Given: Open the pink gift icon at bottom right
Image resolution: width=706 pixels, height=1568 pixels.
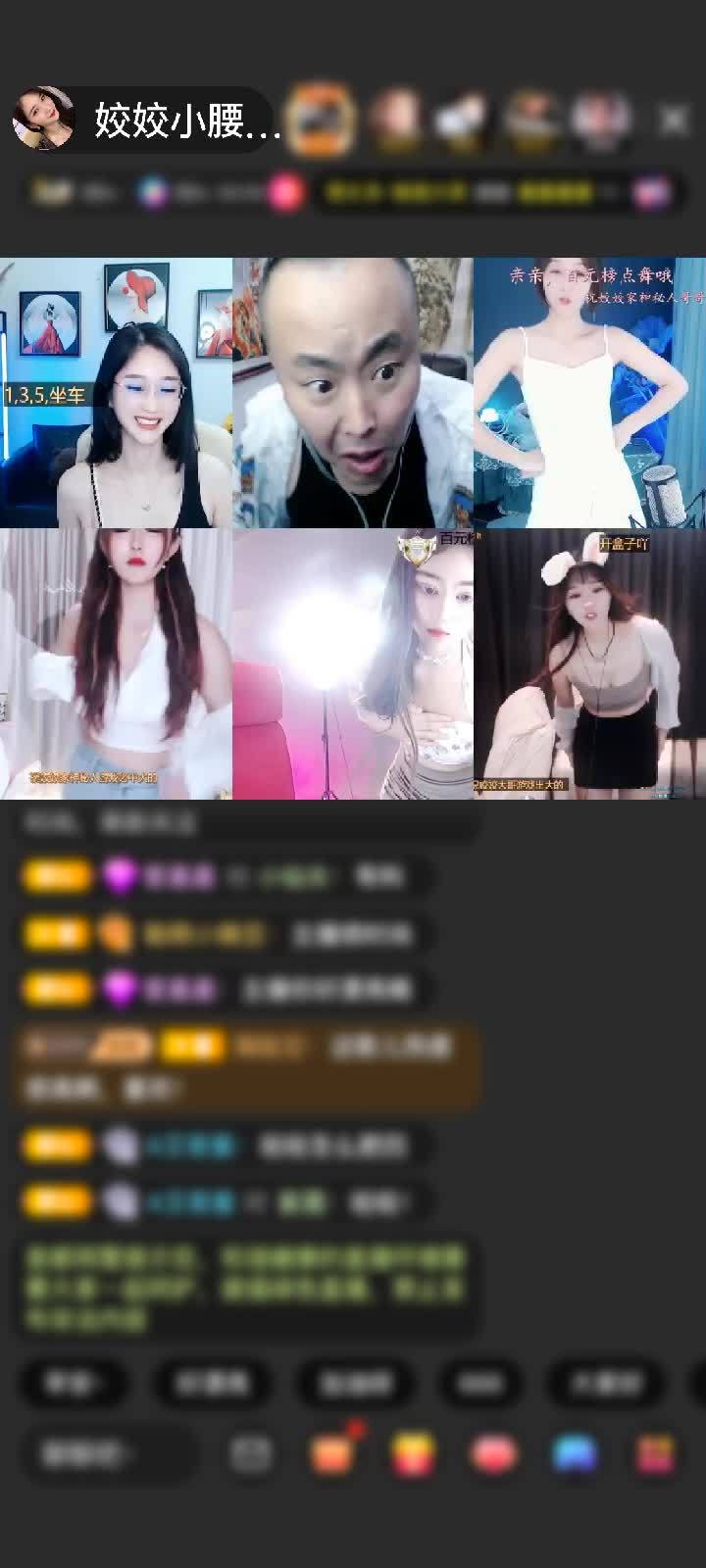Looking at the screenshot, I should point(654,1454).
